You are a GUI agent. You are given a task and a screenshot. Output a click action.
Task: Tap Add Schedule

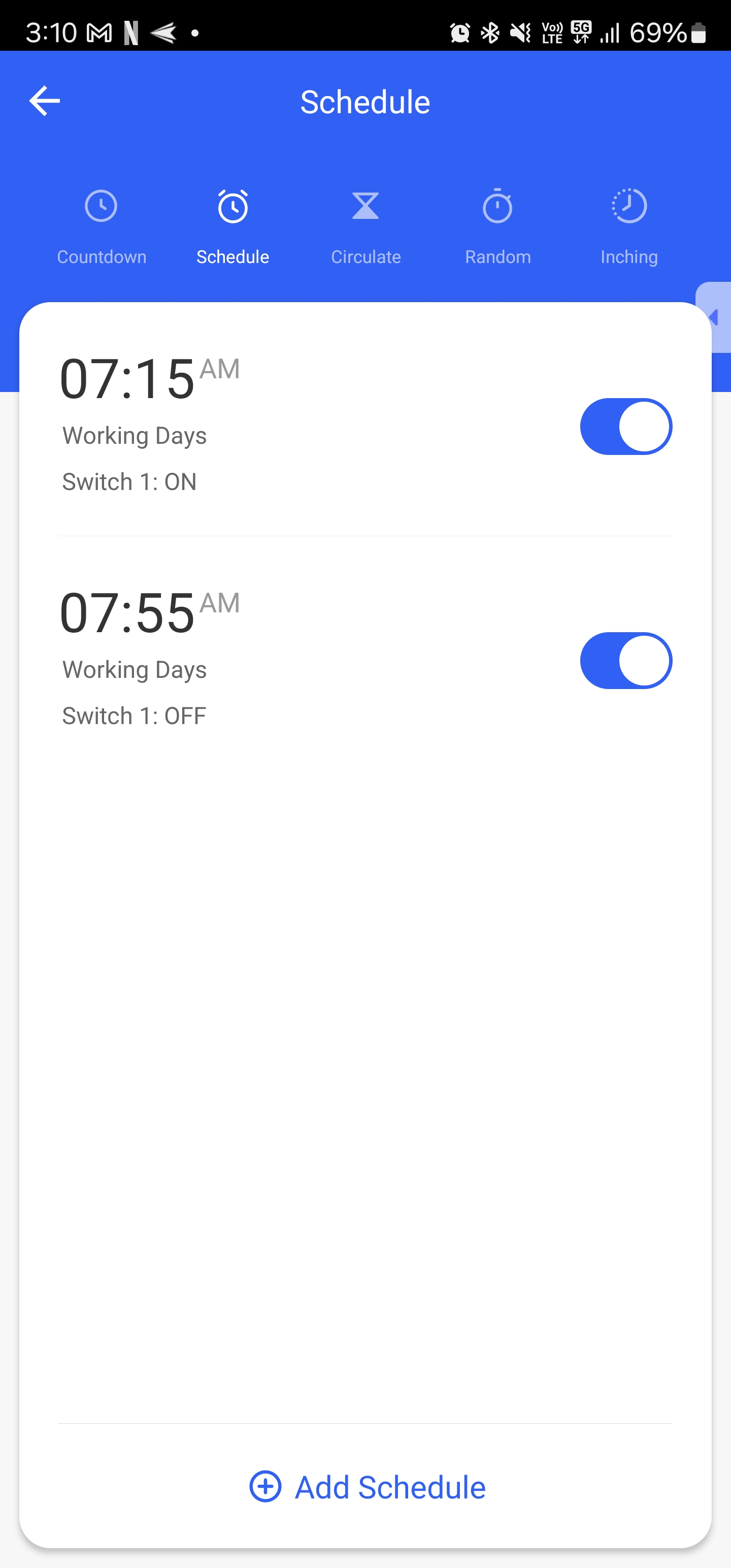pos(367,1487)
